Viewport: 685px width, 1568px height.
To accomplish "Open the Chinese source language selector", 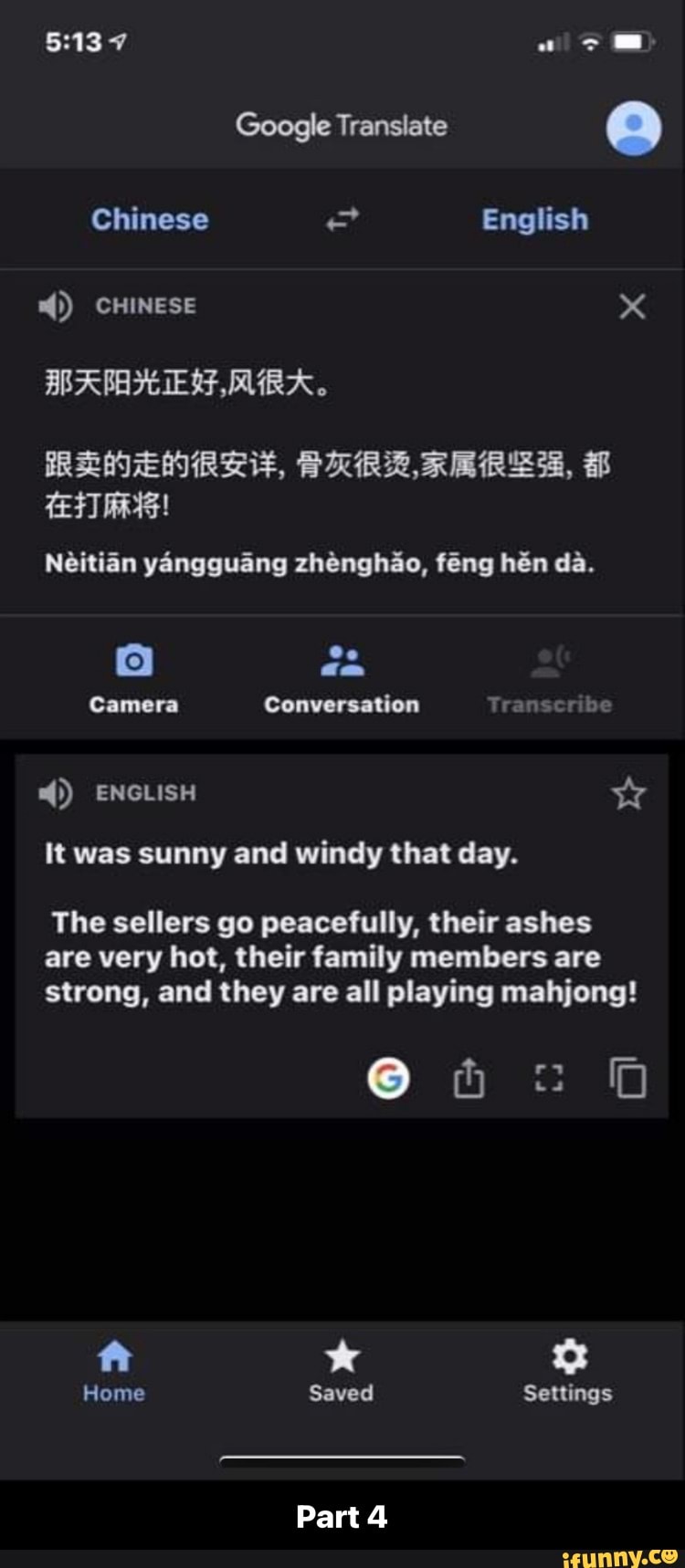I will pyautogui.click(x=149, y=219).
